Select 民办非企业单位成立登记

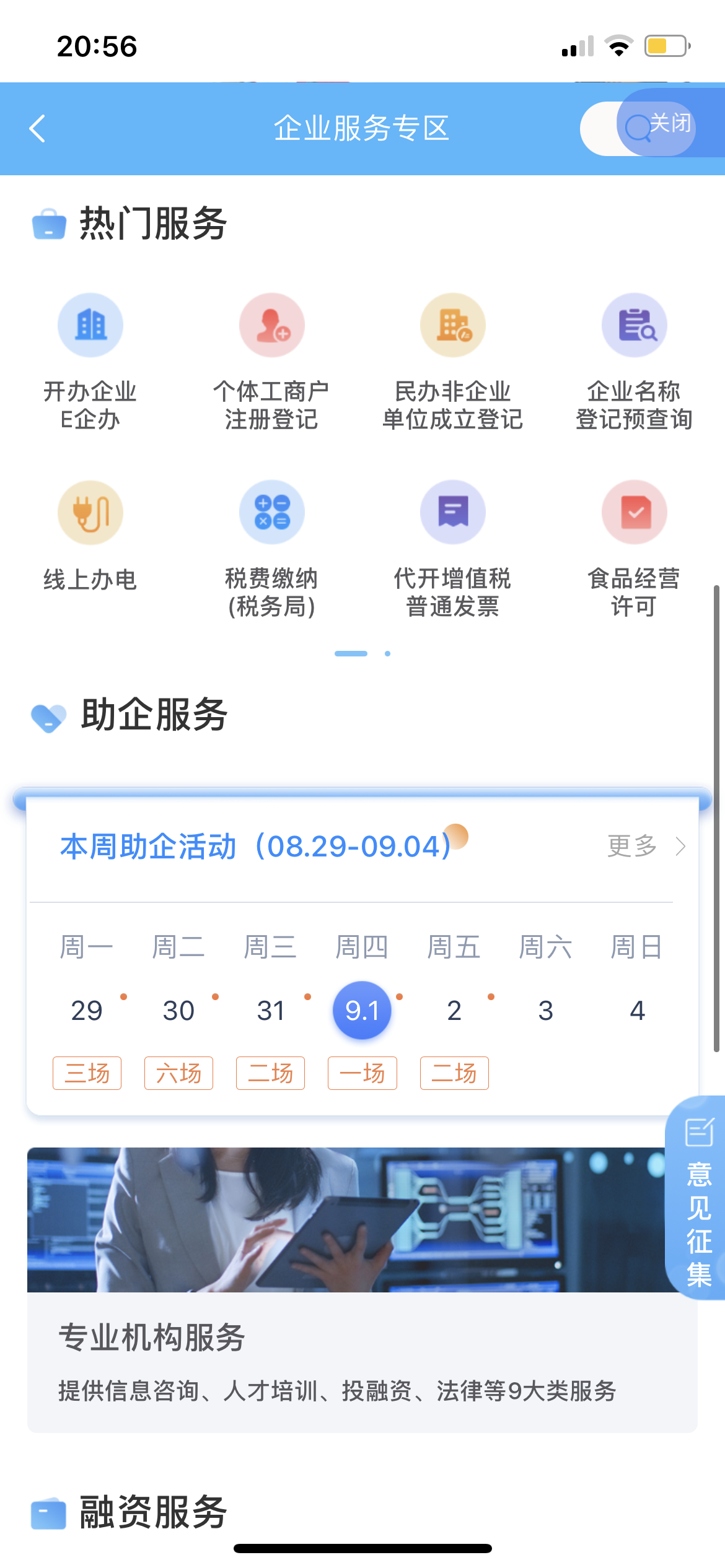(x=452, y=360)
